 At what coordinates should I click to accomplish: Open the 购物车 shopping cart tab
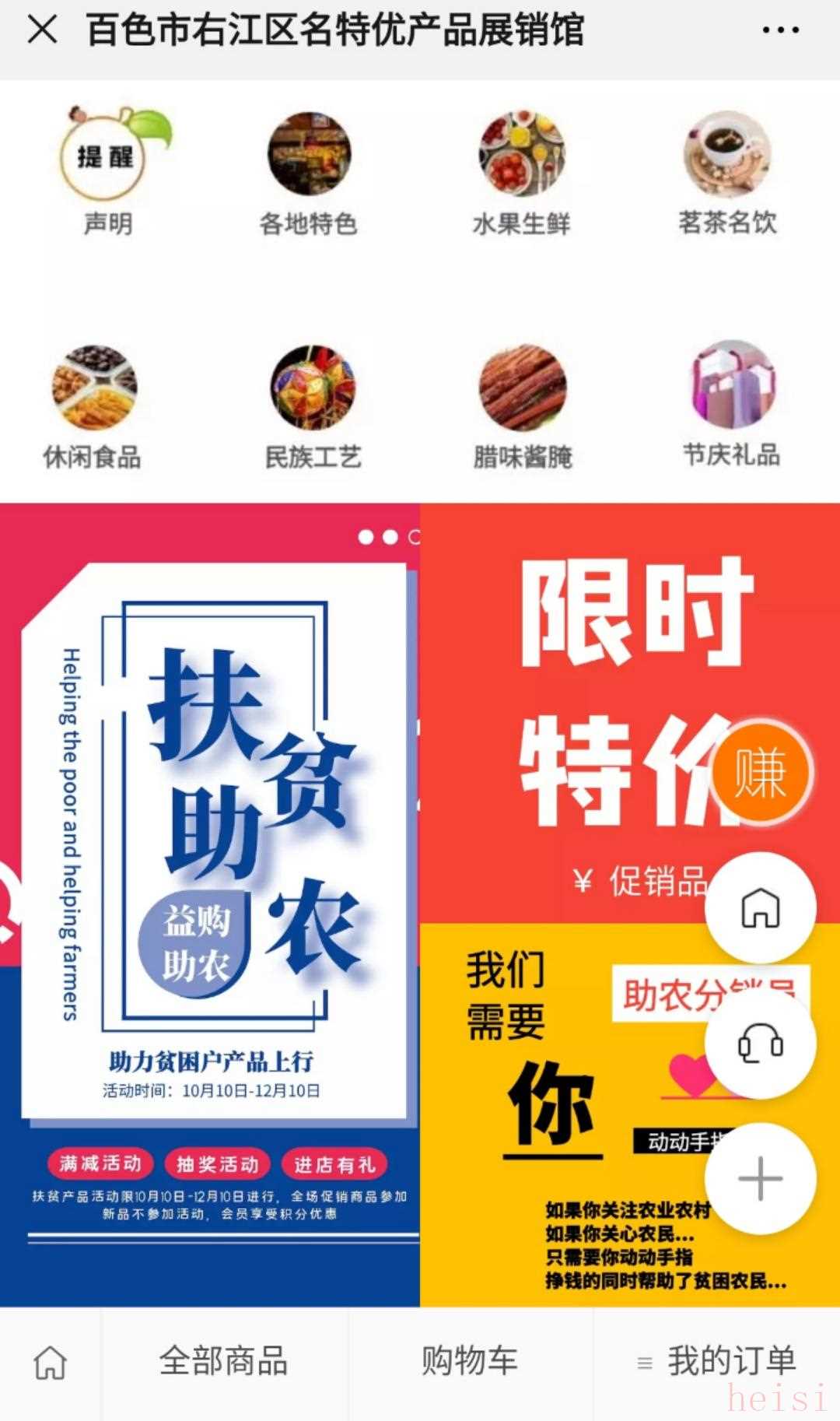pos(470,1362)
